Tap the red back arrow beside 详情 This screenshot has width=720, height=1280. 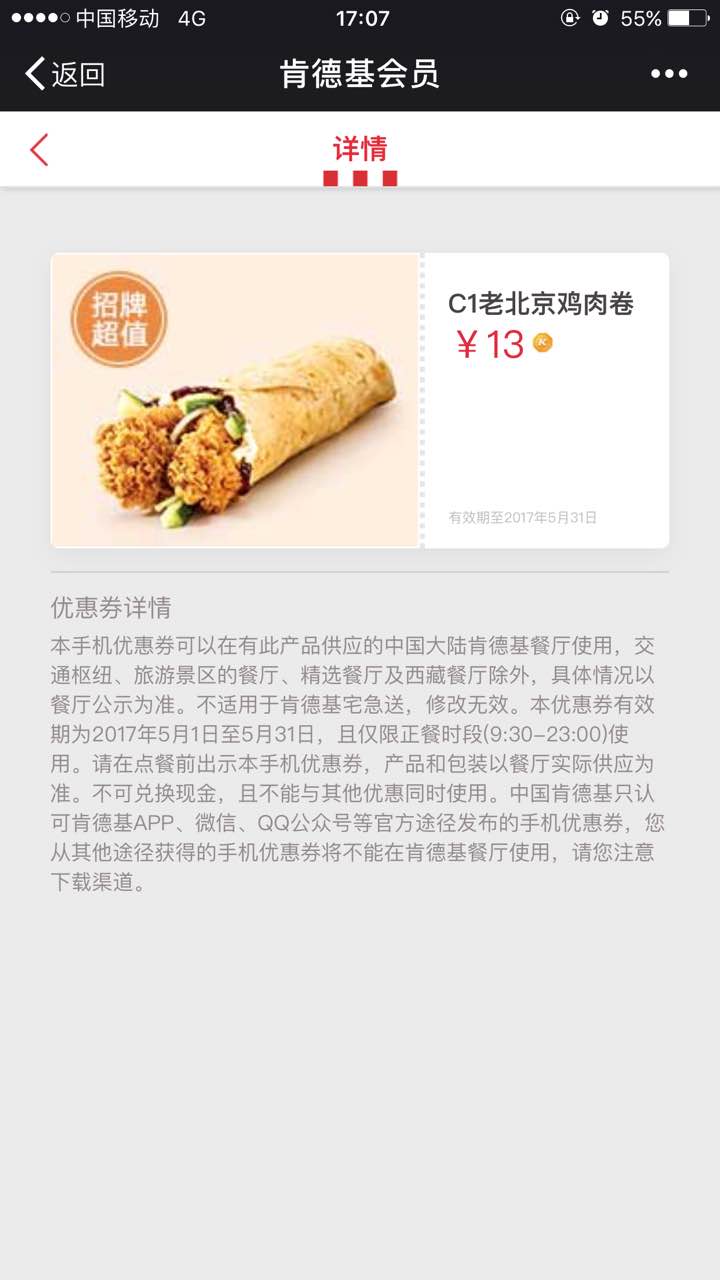39,150
